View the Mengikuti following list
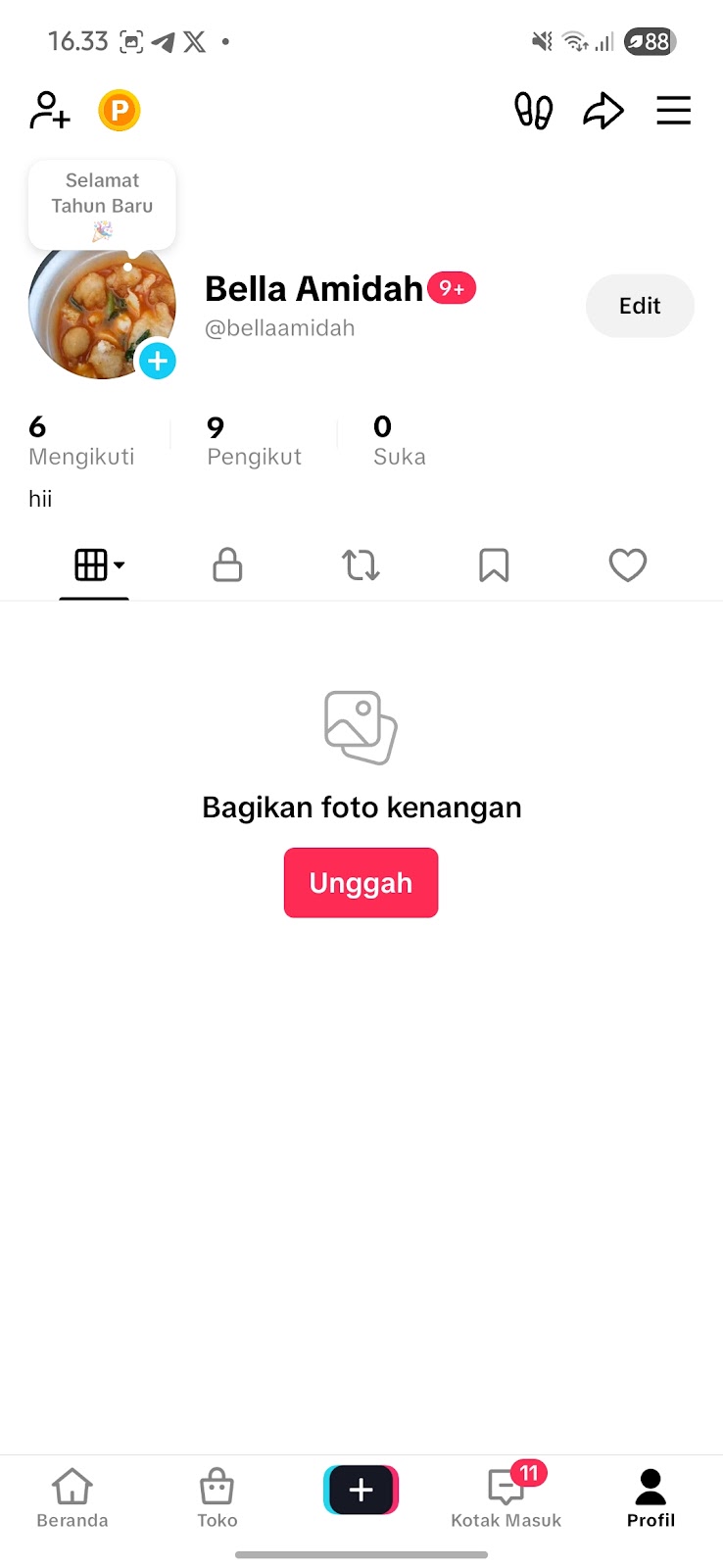723x1568 pixels. pyautogui.click(x=81, y=440)
